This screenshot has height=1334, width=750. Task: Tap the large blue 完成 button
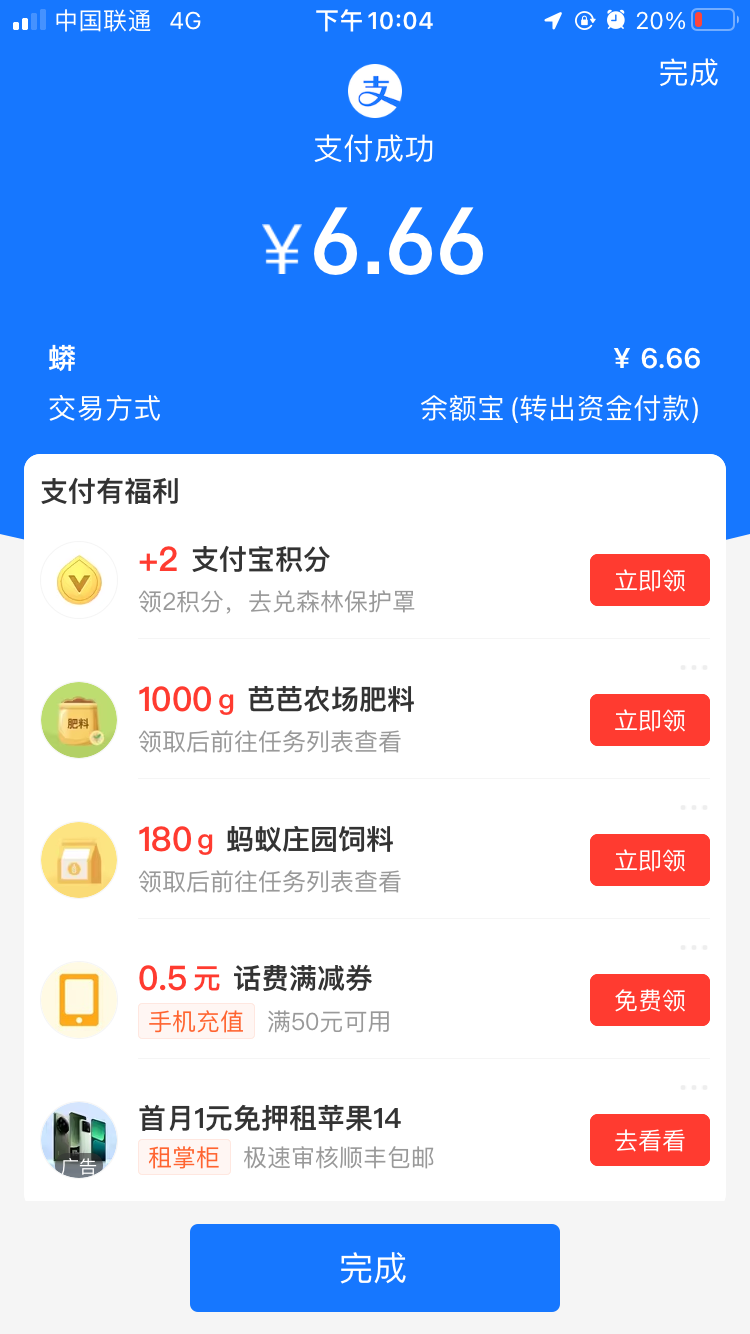(x=374, y=1268)
